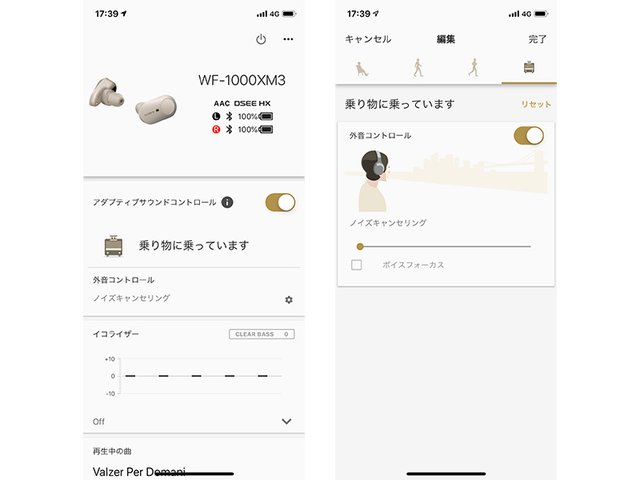Open the gear settings for ノイズキャンセリング
640x480 pixels.
(289, 299)
